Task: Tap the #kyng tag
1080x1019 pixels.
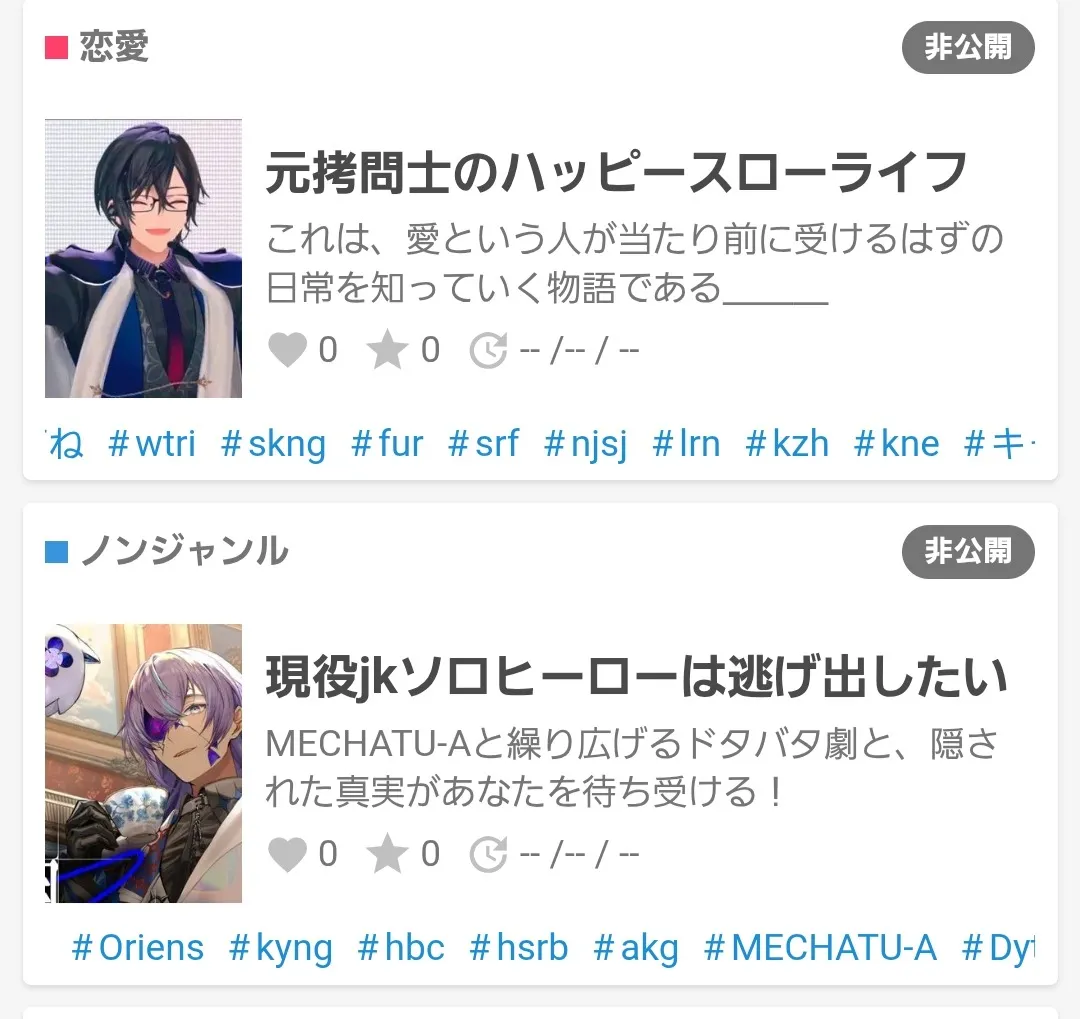Action: (x=280, y=948)
